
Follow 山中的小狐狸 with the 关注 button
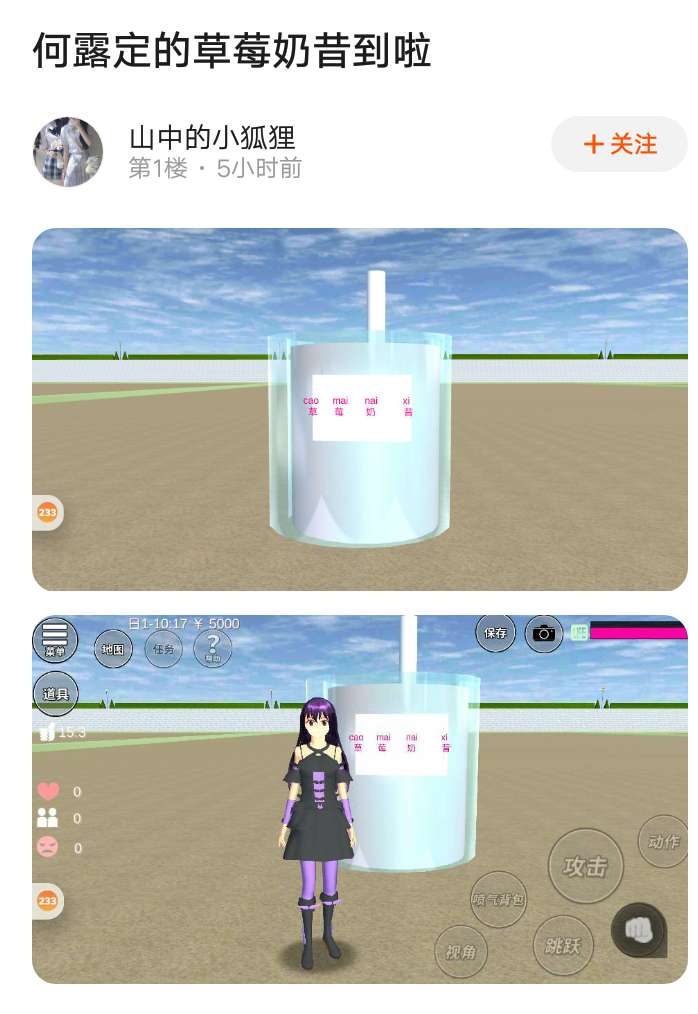click(619, 144)
